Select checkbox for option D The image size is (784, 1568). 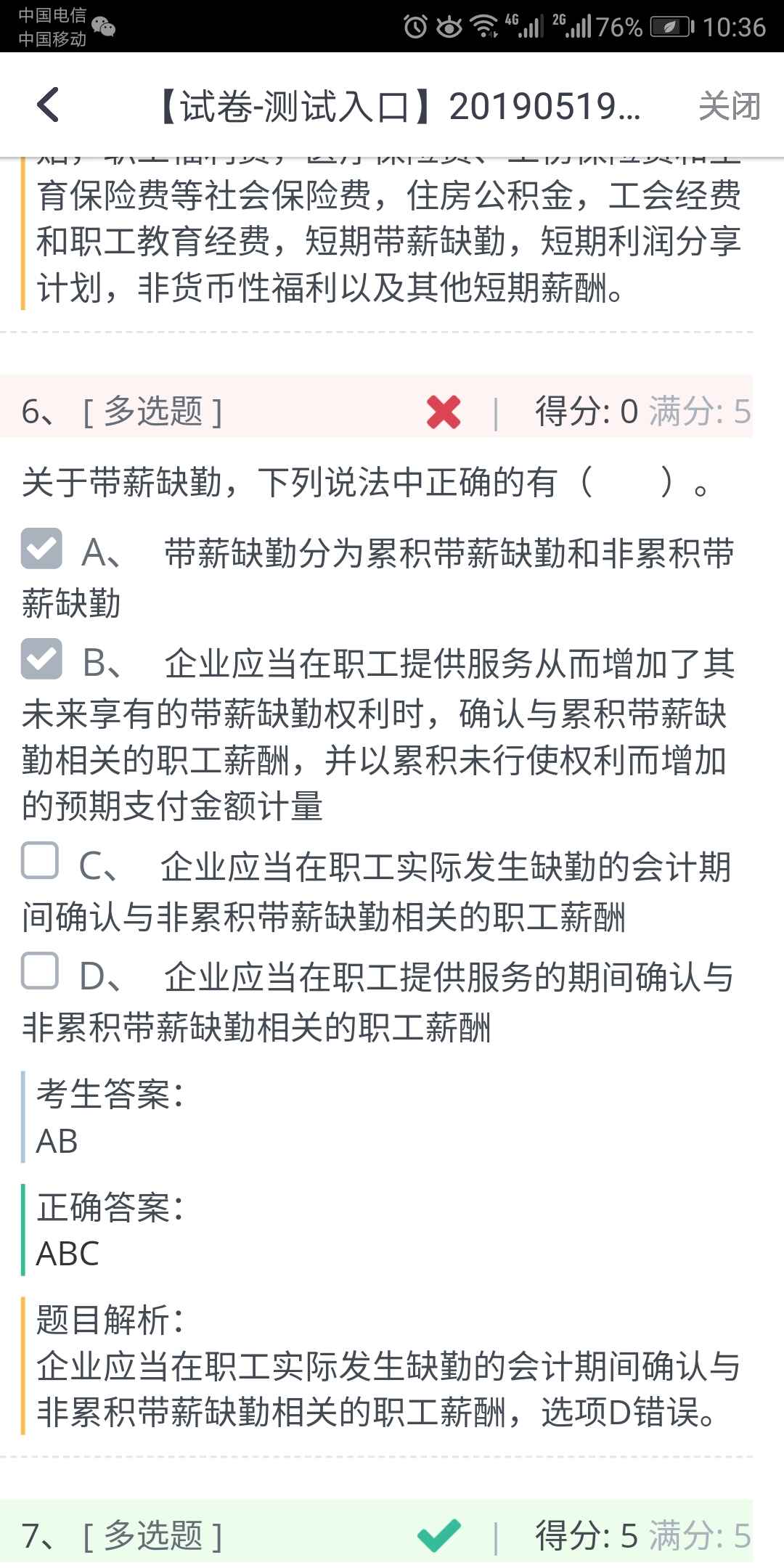tap(40, 971)
